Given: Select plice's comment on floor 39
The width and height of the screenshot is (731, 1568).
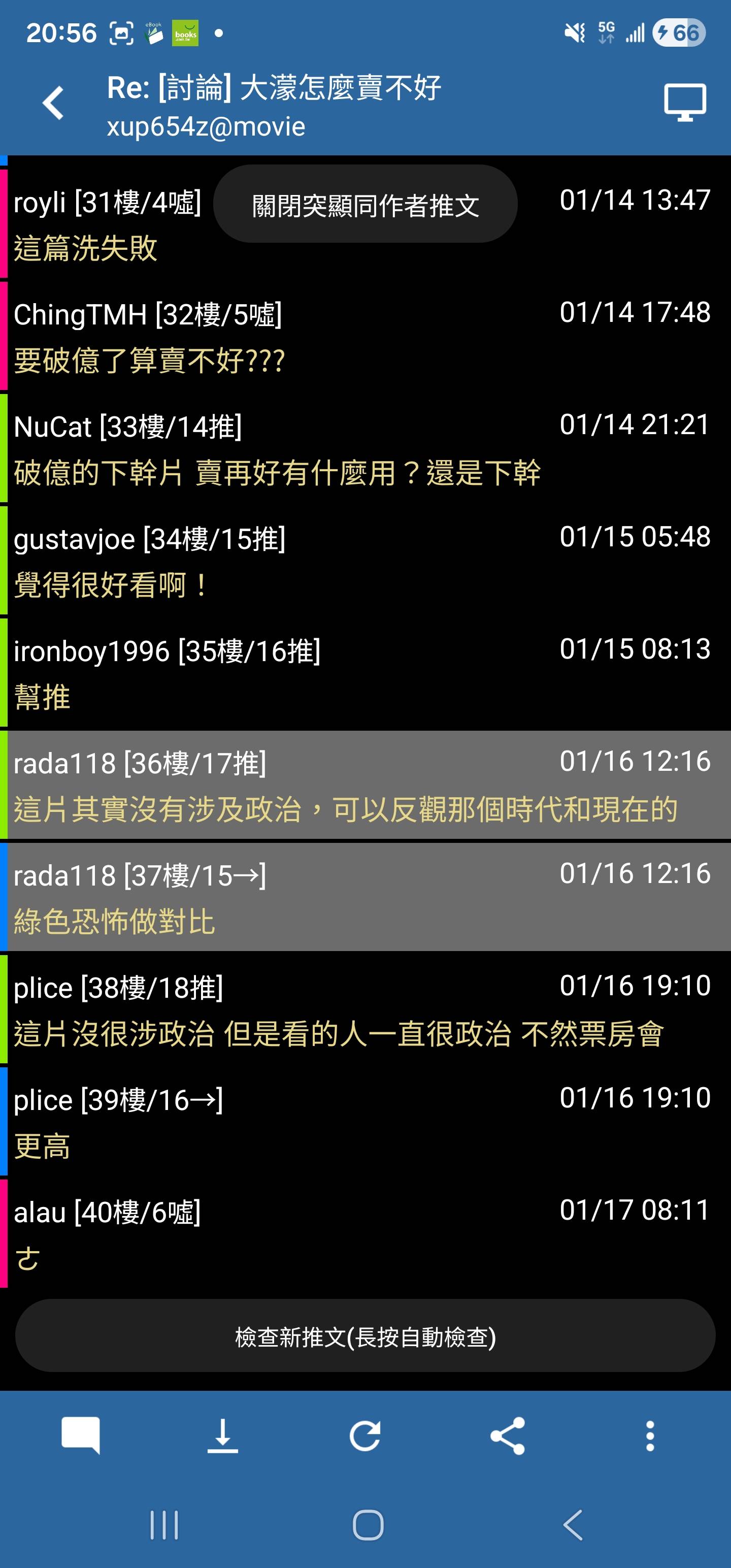Looking at the screenshot, I should point(365,1122).
